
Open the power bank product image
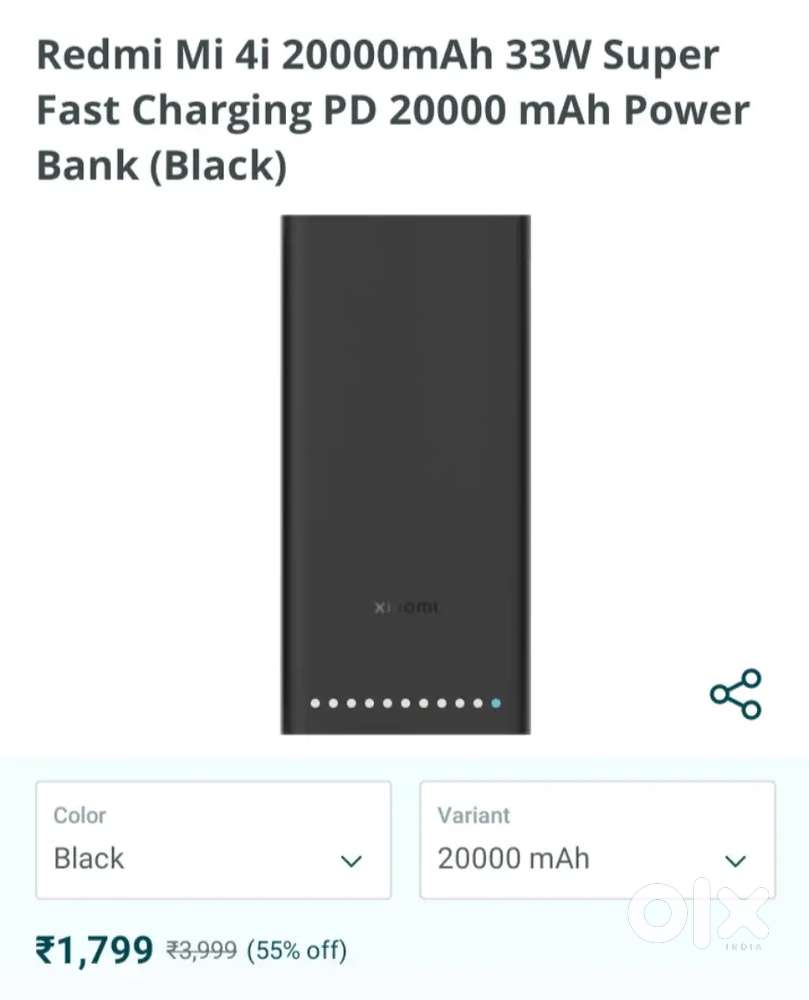coord(405,450)
